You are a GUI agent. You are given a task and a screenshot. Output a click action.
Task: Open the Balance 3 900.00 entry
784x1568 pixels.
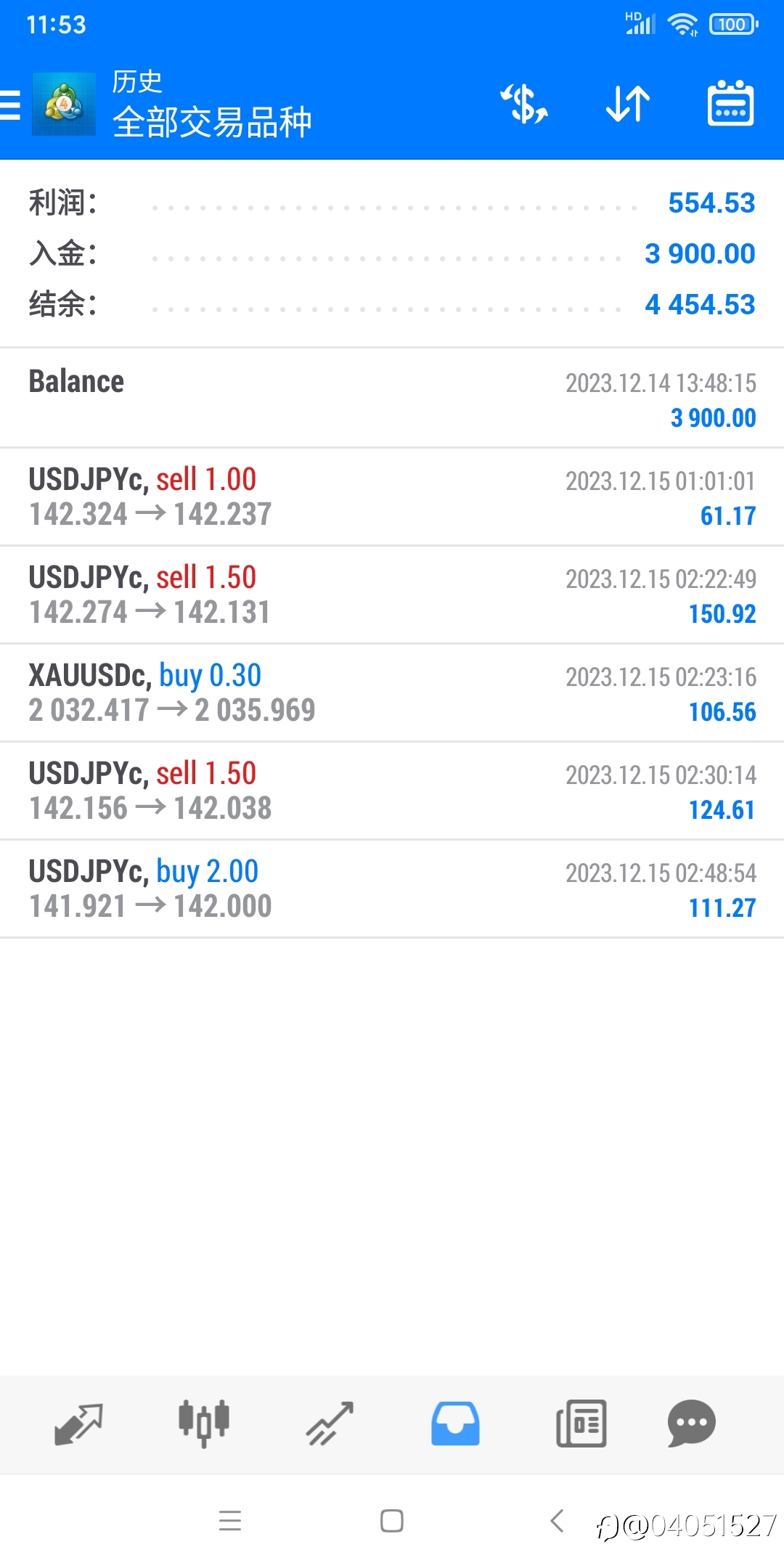tap(392, 399)
